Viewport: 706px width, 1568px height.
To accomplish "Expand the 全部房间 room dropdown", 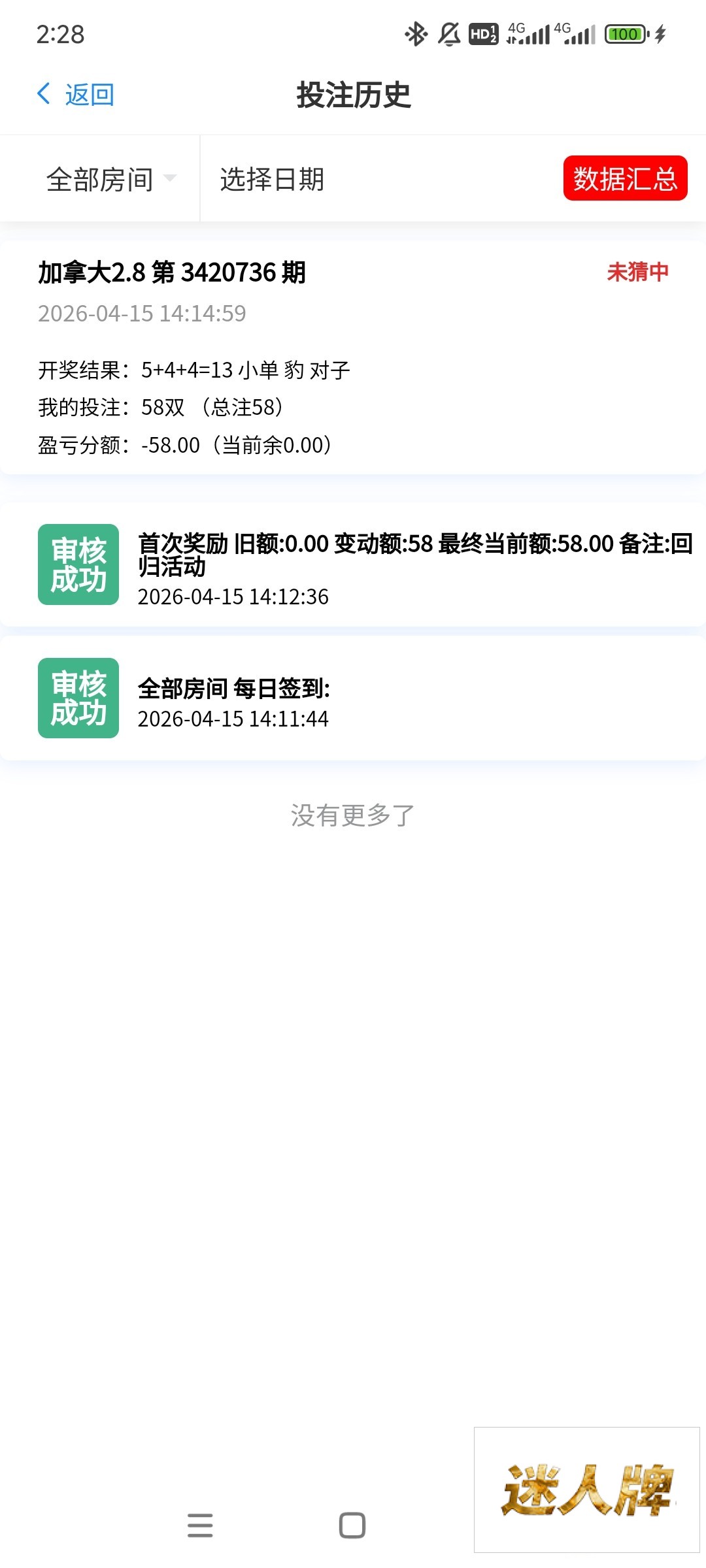I will coord(110,179).
